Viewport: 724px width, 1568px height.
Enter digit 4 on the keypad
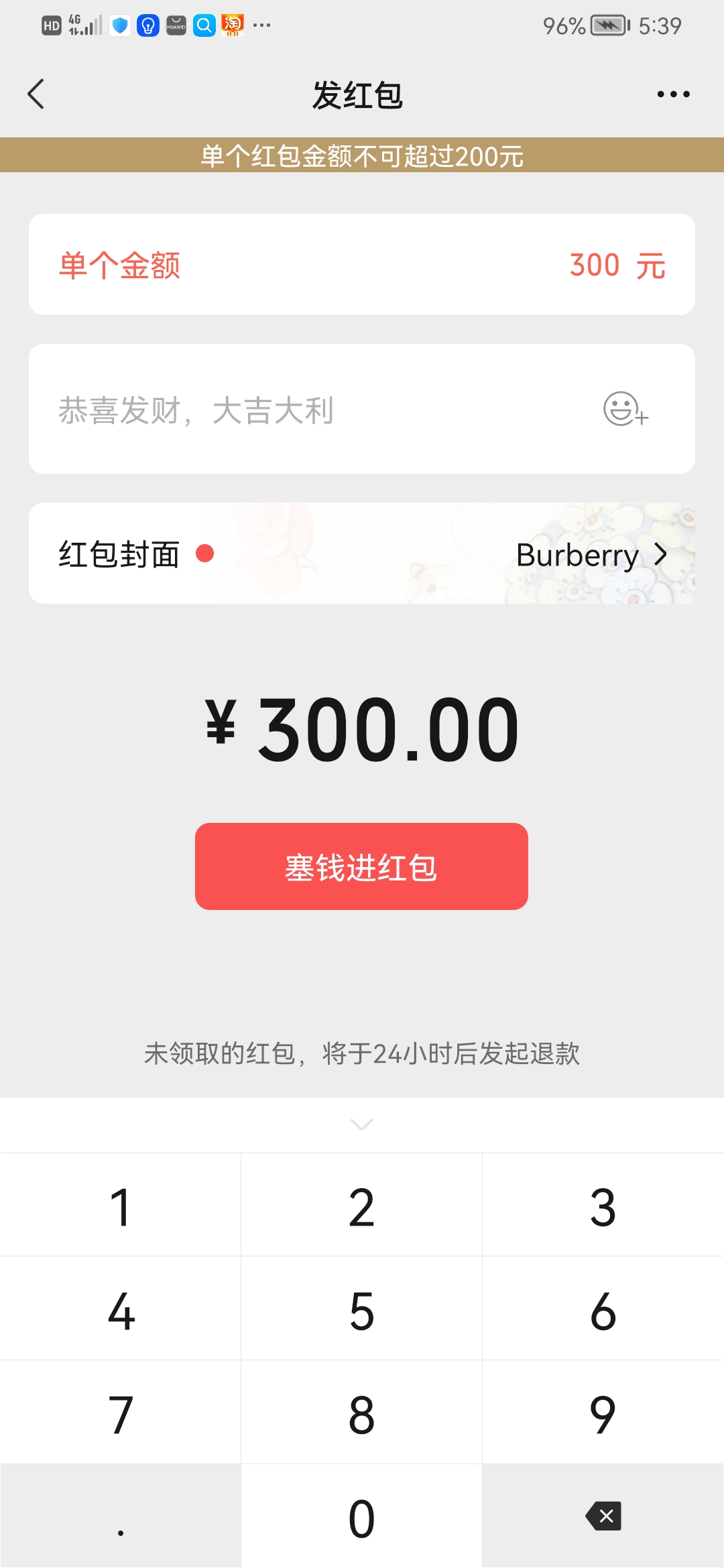tap(121, 1310)
